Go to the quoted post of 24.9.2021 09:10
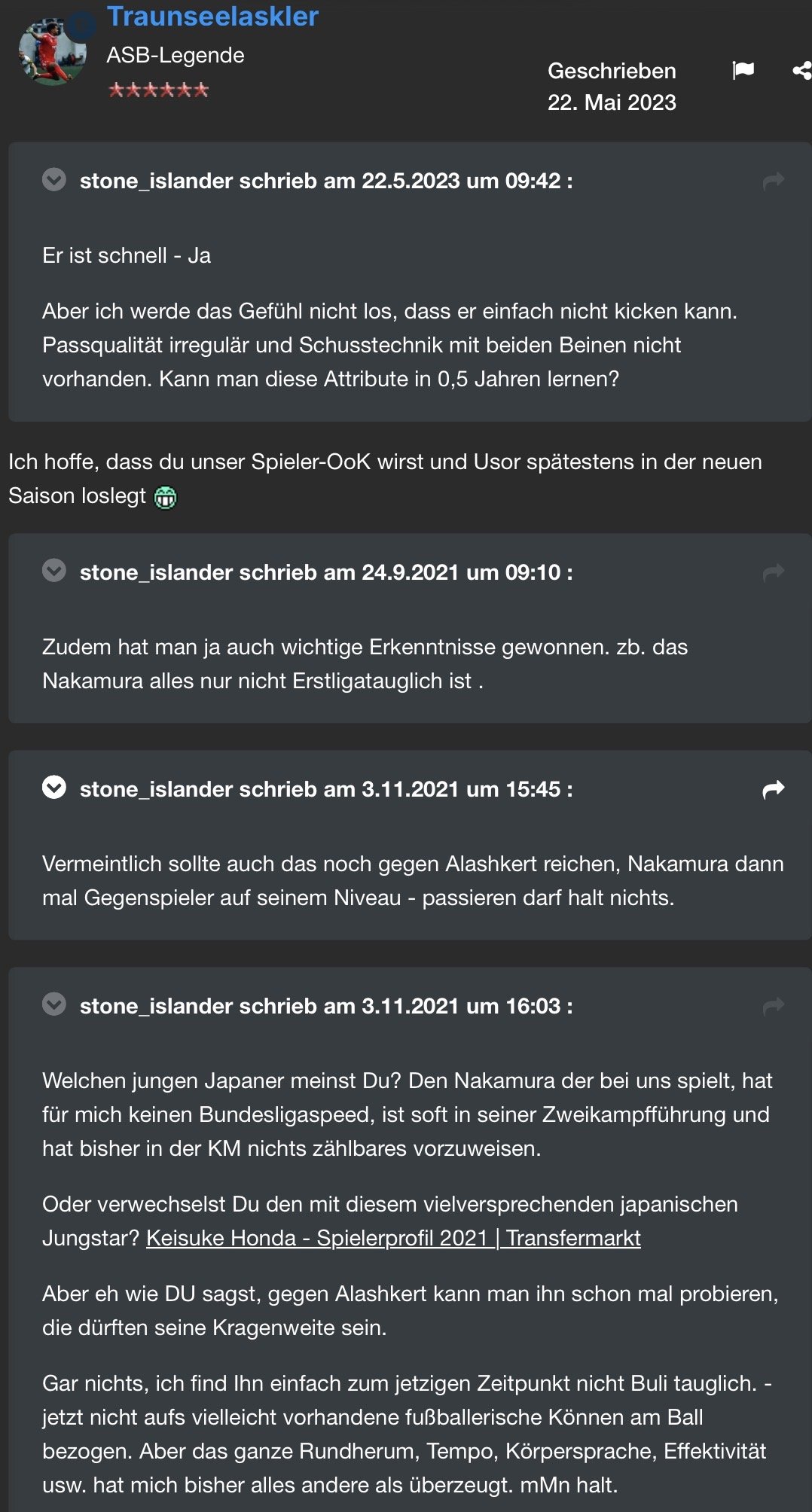This screenshot has width=812, height=1512. [x=774, y=572]
